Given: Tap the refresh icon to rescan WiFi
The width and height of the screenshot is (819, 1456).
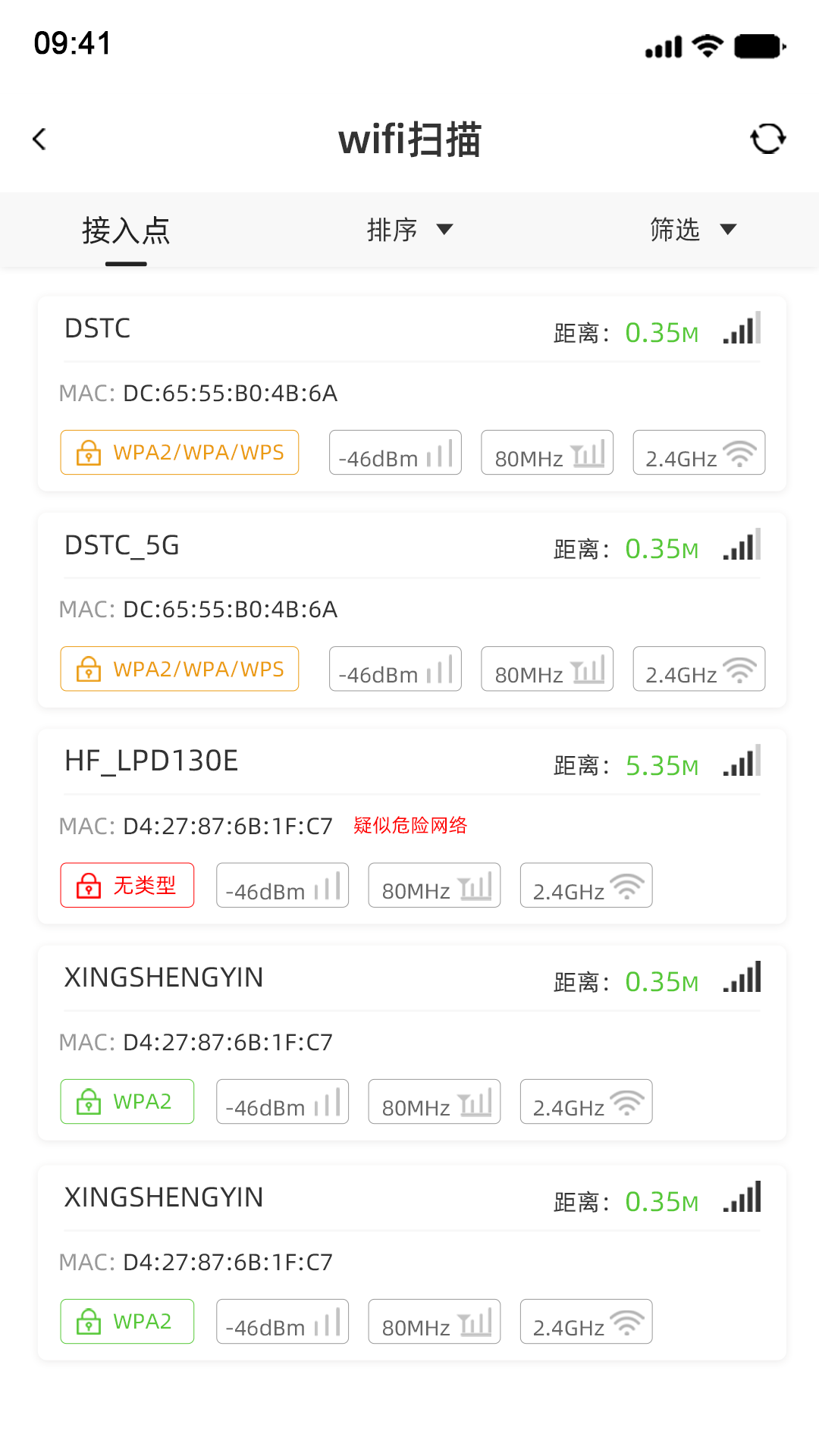Looking at the screenshot, I should (768, 139).
